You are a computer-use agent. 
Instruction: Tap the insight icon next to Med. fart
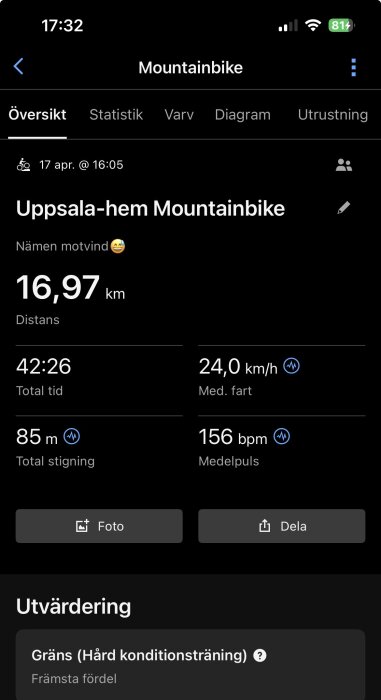tap(292, 366)
